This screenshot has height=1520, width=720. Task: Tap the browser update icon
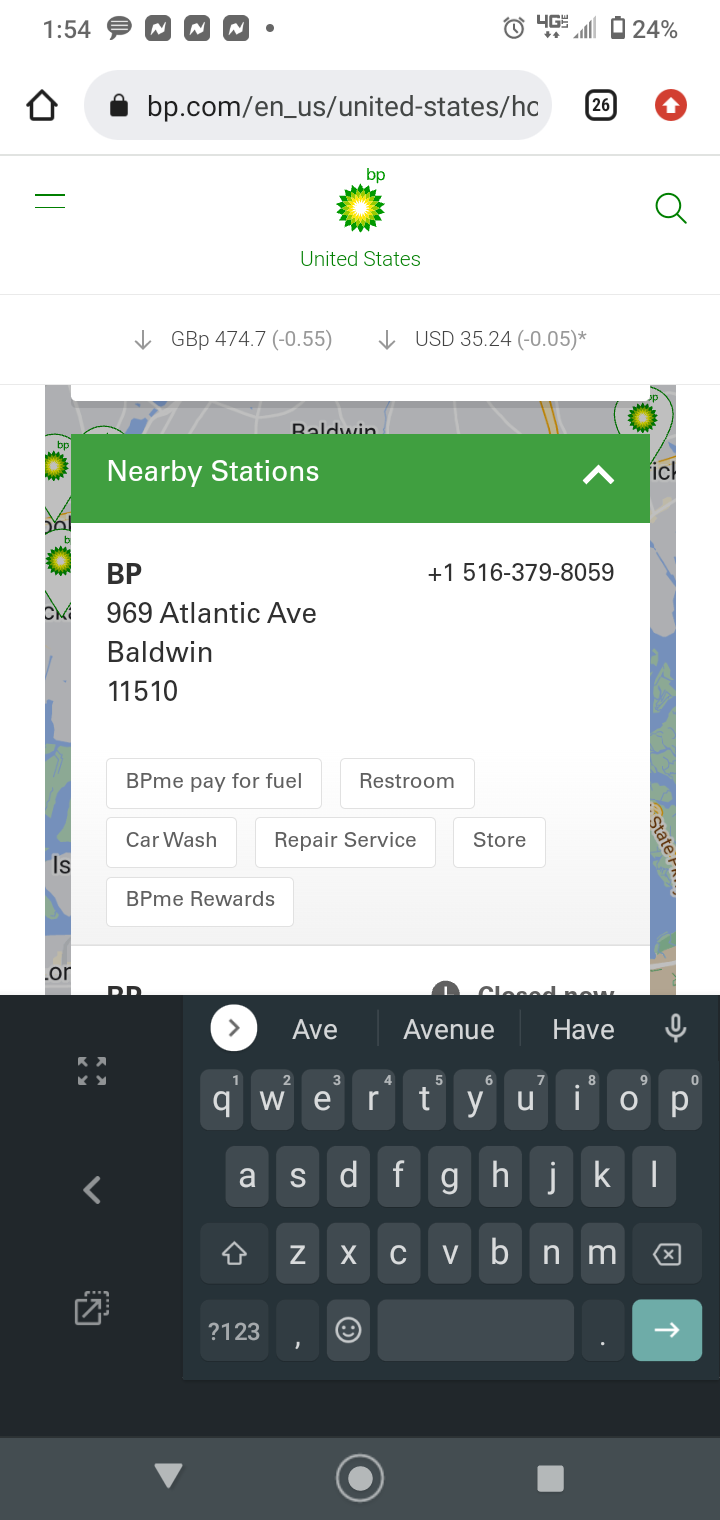[x=670, y=105]
